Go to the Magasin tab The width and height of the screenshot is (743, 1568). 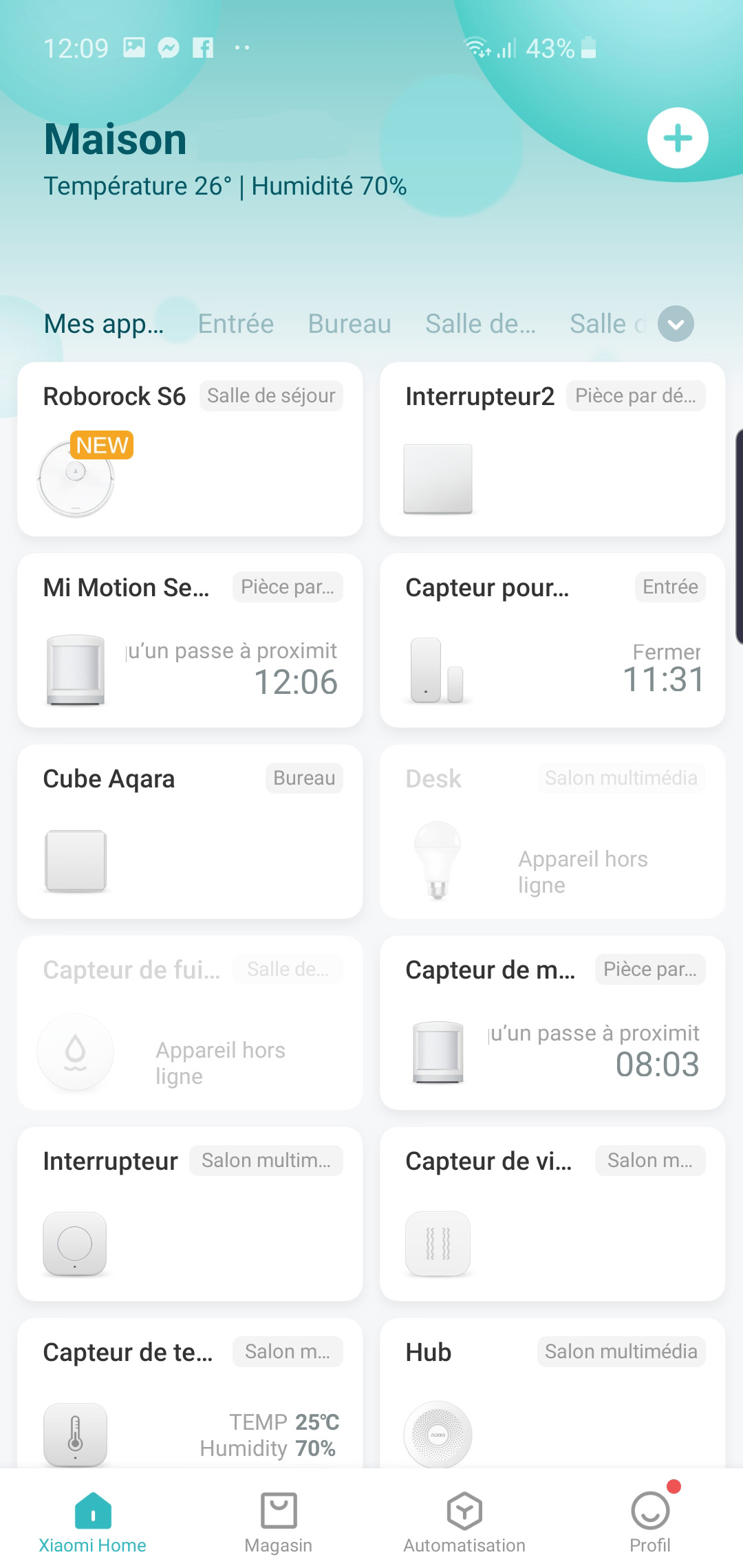279,1522
